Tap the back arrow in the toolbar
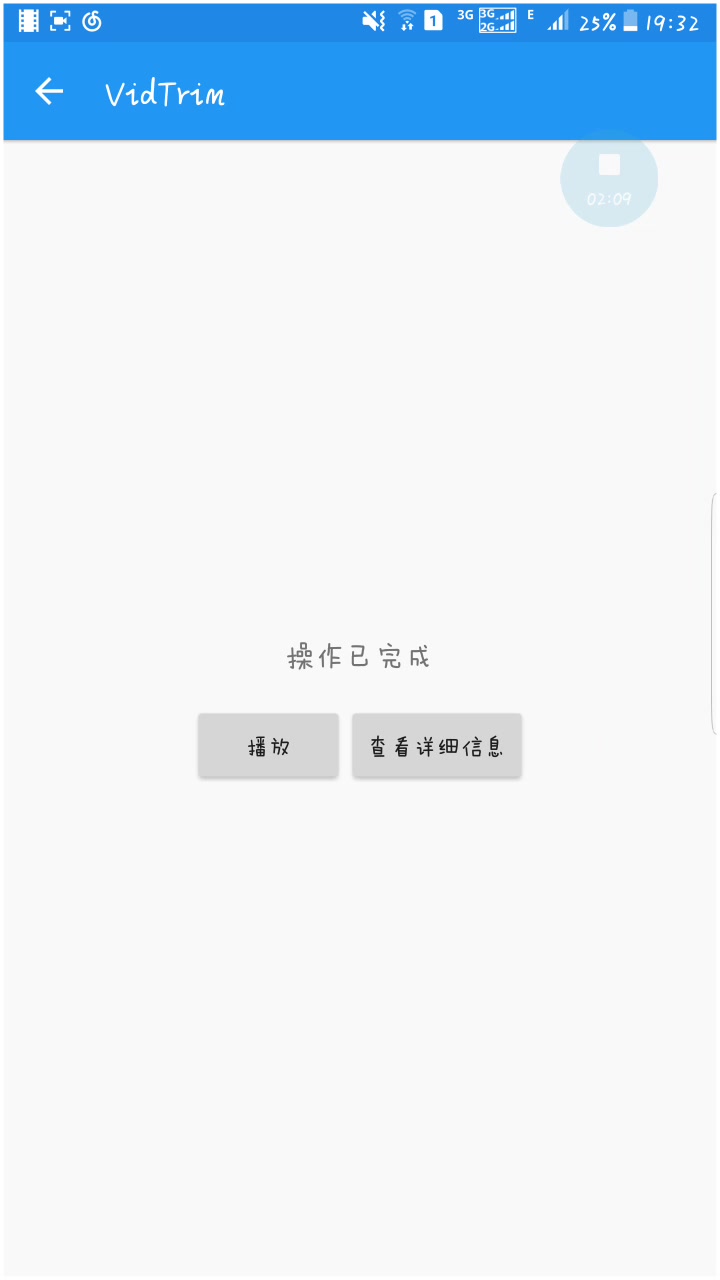The width and height of the screenshot is (720, 1280). coord(48,91)
